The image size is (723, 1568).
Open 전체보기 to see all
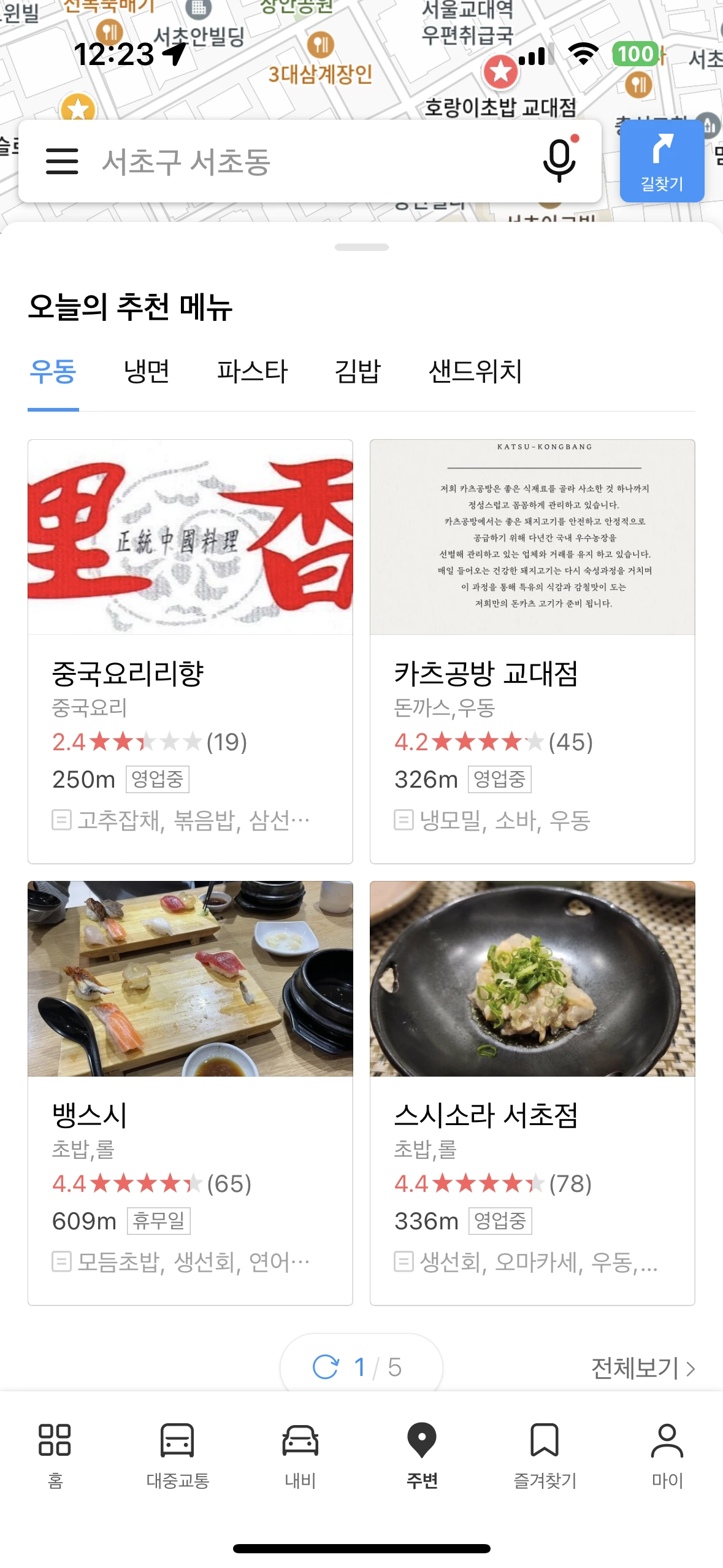(643, 1368)
